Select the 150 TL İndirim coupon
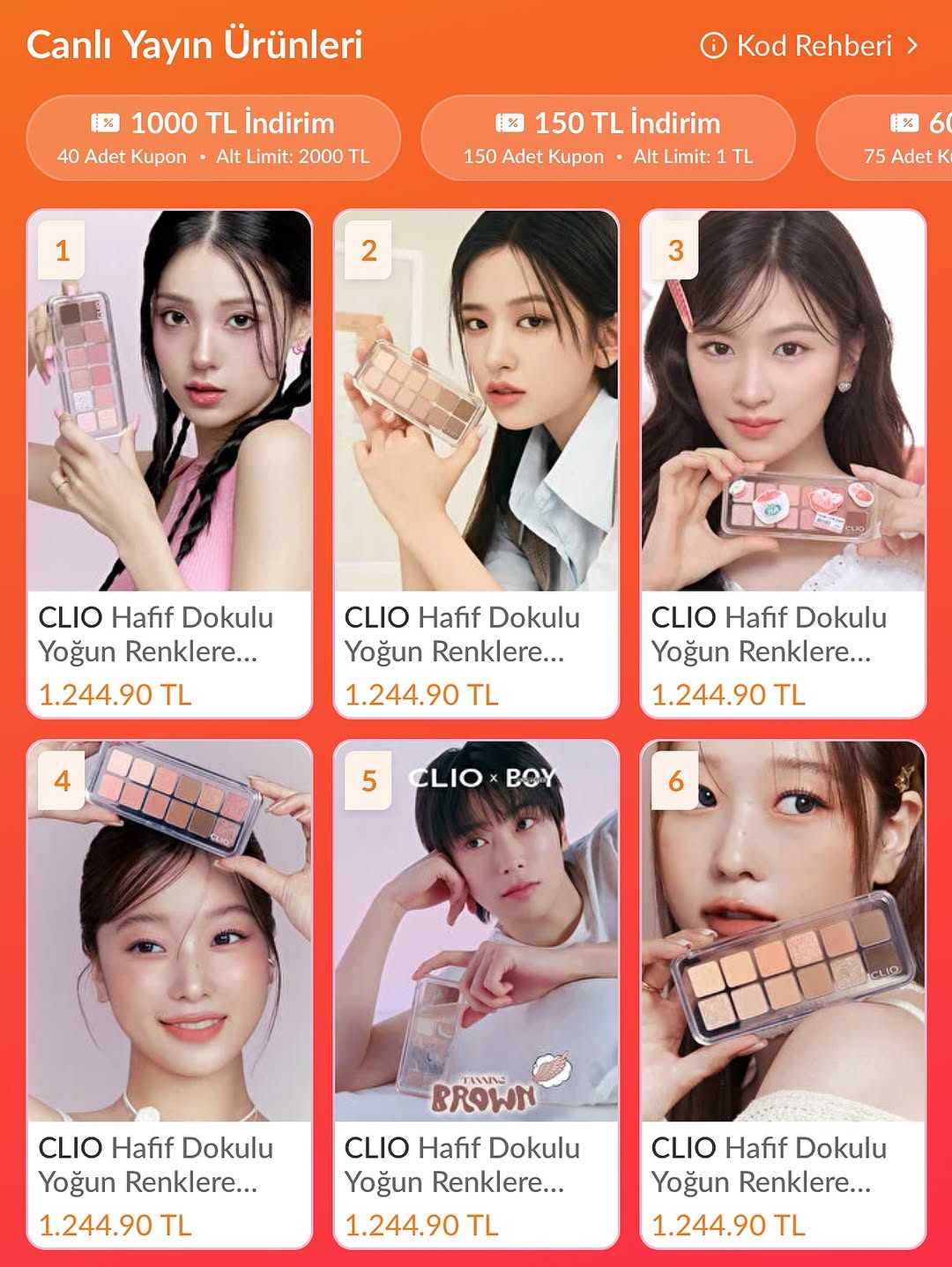The width and height of the screenshot is (952, 1267). click(x=608, y=138)
